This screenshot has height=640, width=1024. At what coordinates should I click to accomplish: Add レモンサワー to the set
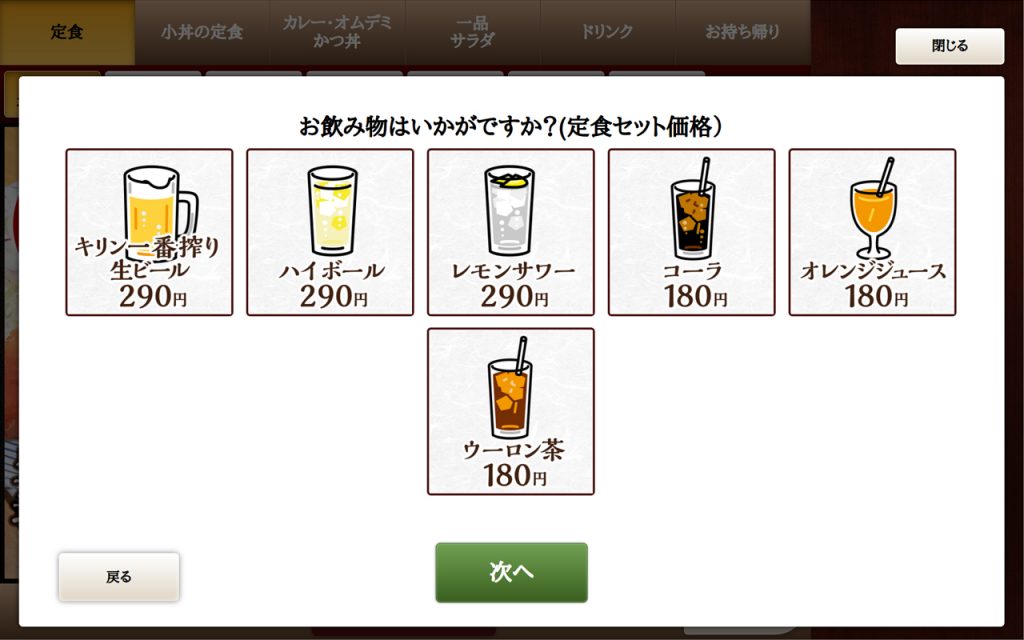pyautogui.click(x=511, y=232)
